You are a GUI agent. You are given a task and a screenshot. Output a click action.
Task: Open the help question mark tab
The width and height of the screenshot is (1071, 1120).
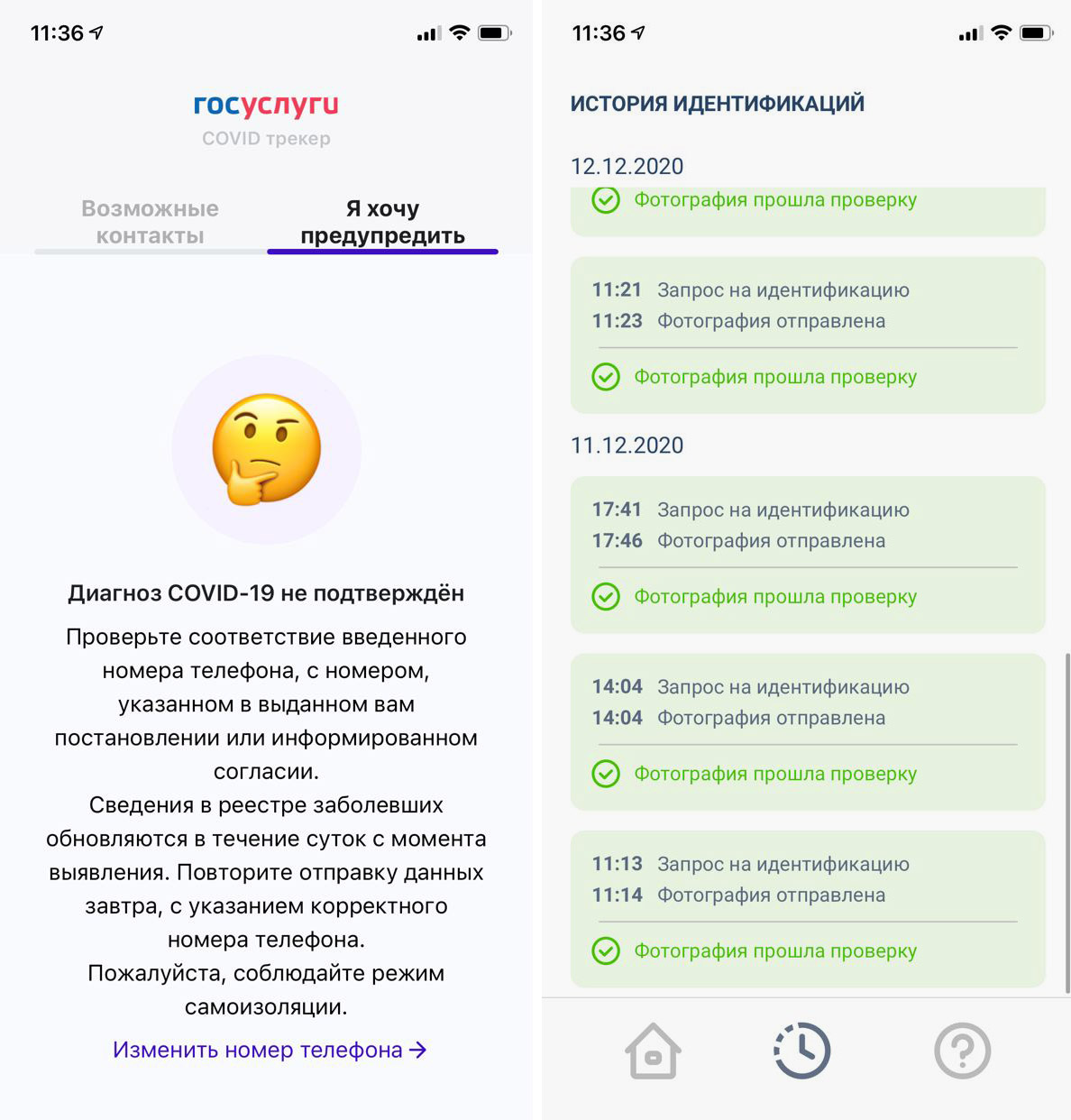click(x=962, y=1051)
